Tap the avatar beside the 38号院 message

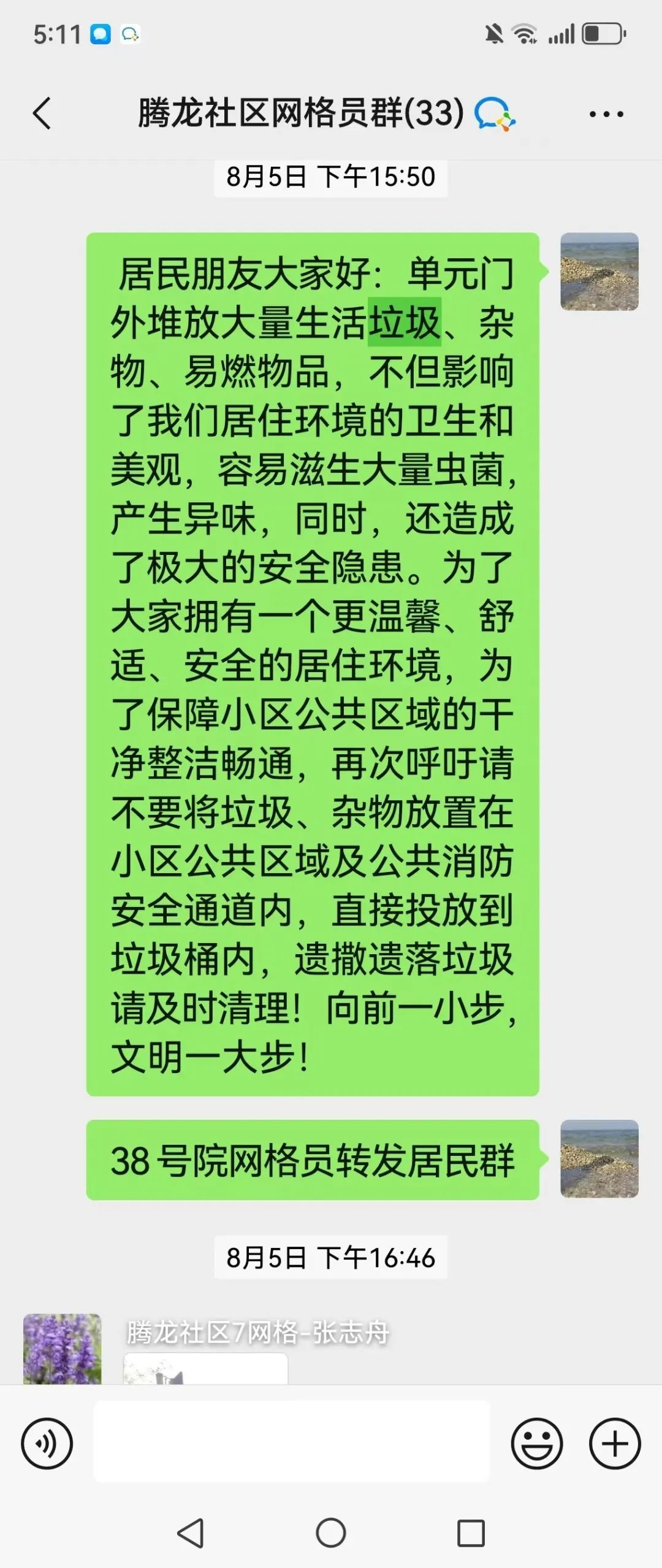coord(599,1158)
